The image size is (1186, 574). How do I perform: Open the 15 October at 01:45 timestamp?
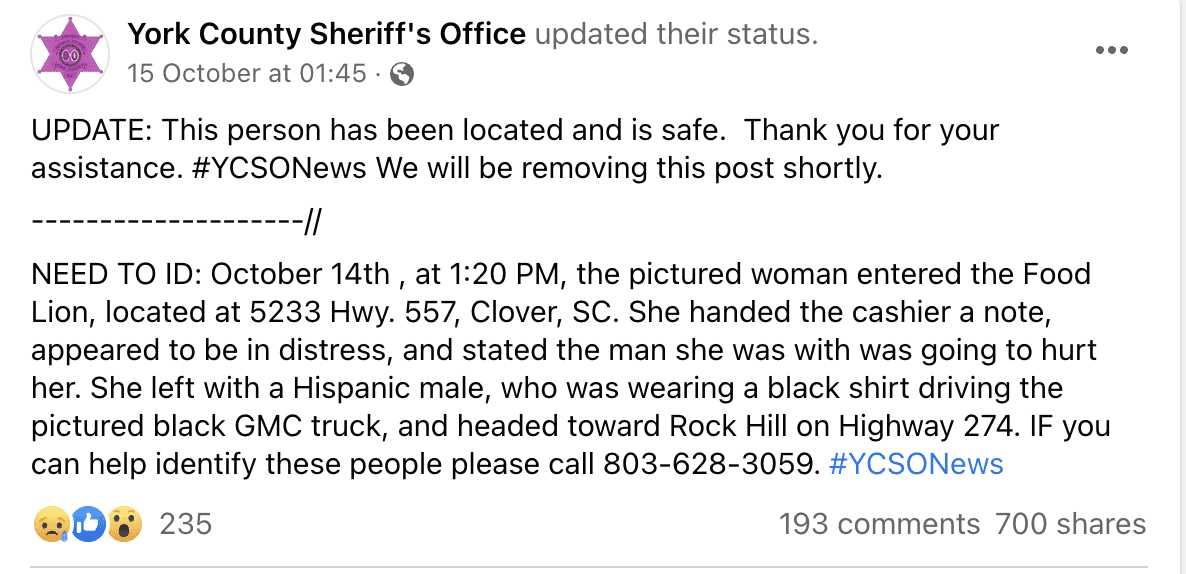pyautogui.click(x=246, y=73)
